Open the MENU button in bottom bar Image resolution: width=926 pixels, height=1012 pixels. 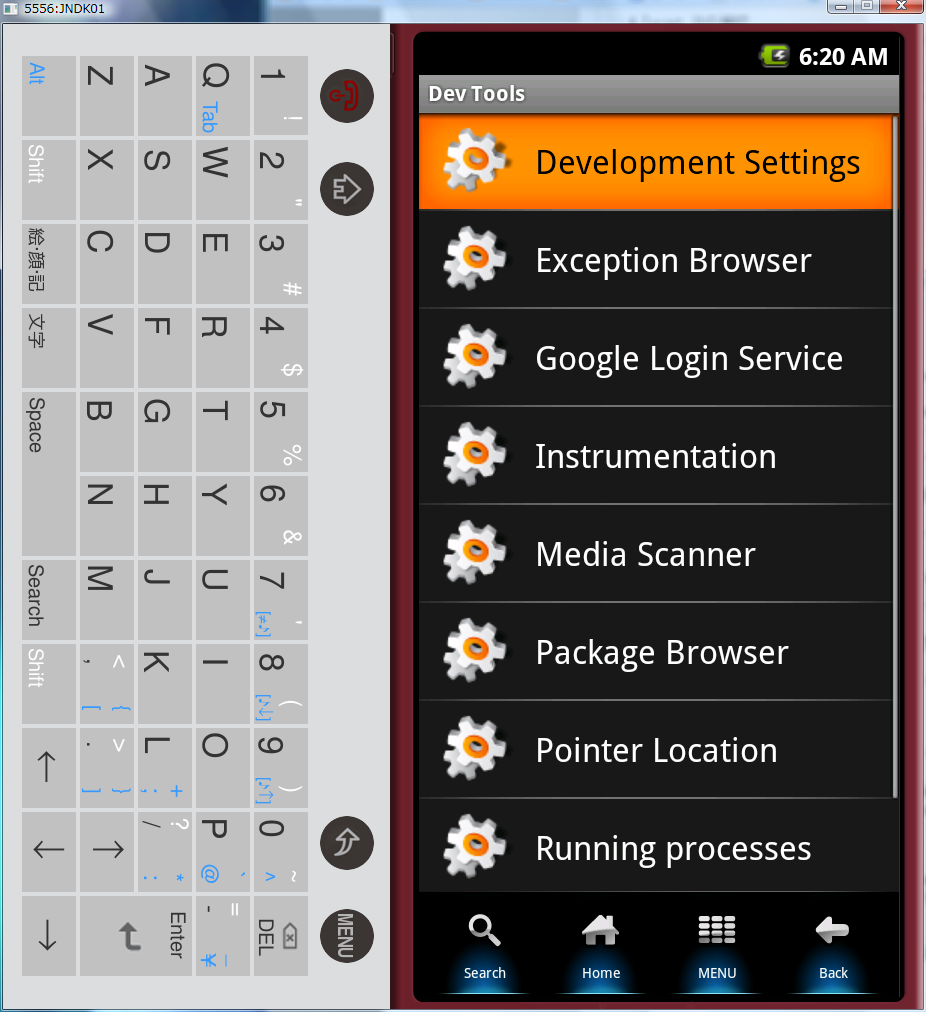[717, 947]
